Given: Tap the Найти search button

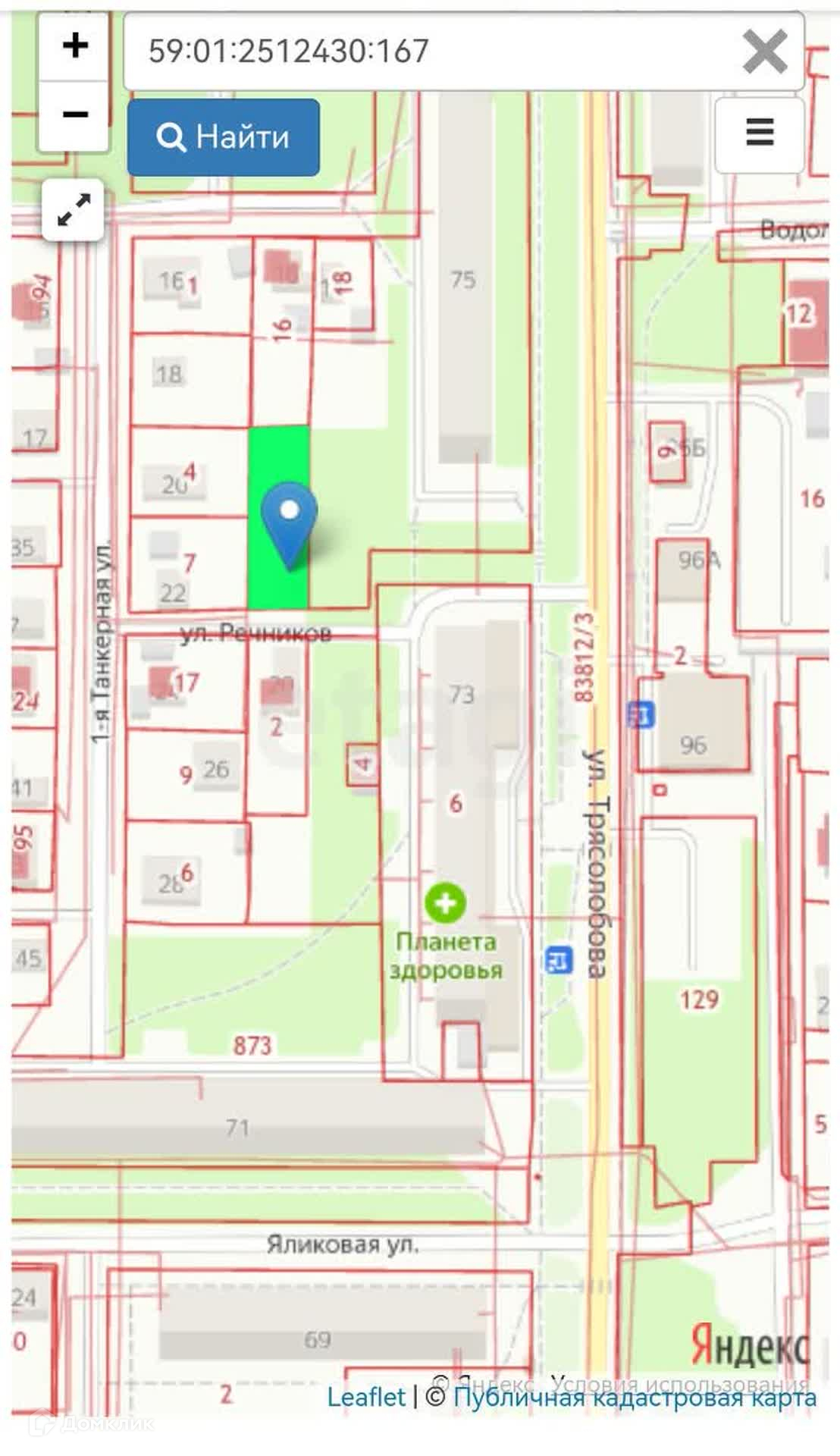Looking at the screenshot, I should tap(224, 137).
